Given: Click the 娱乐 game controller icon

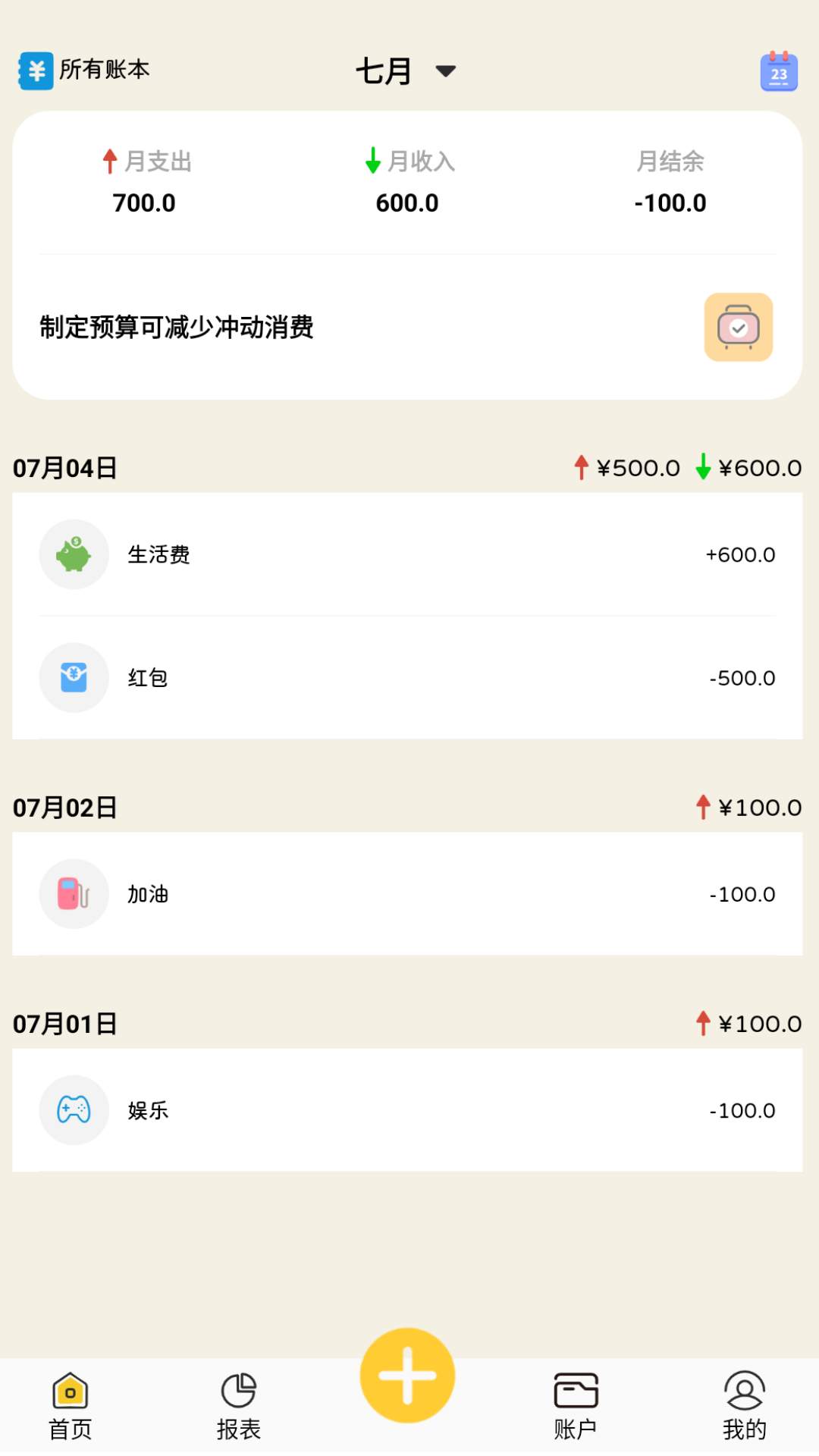Looking at the screenshot, I should coord(74,1109).
